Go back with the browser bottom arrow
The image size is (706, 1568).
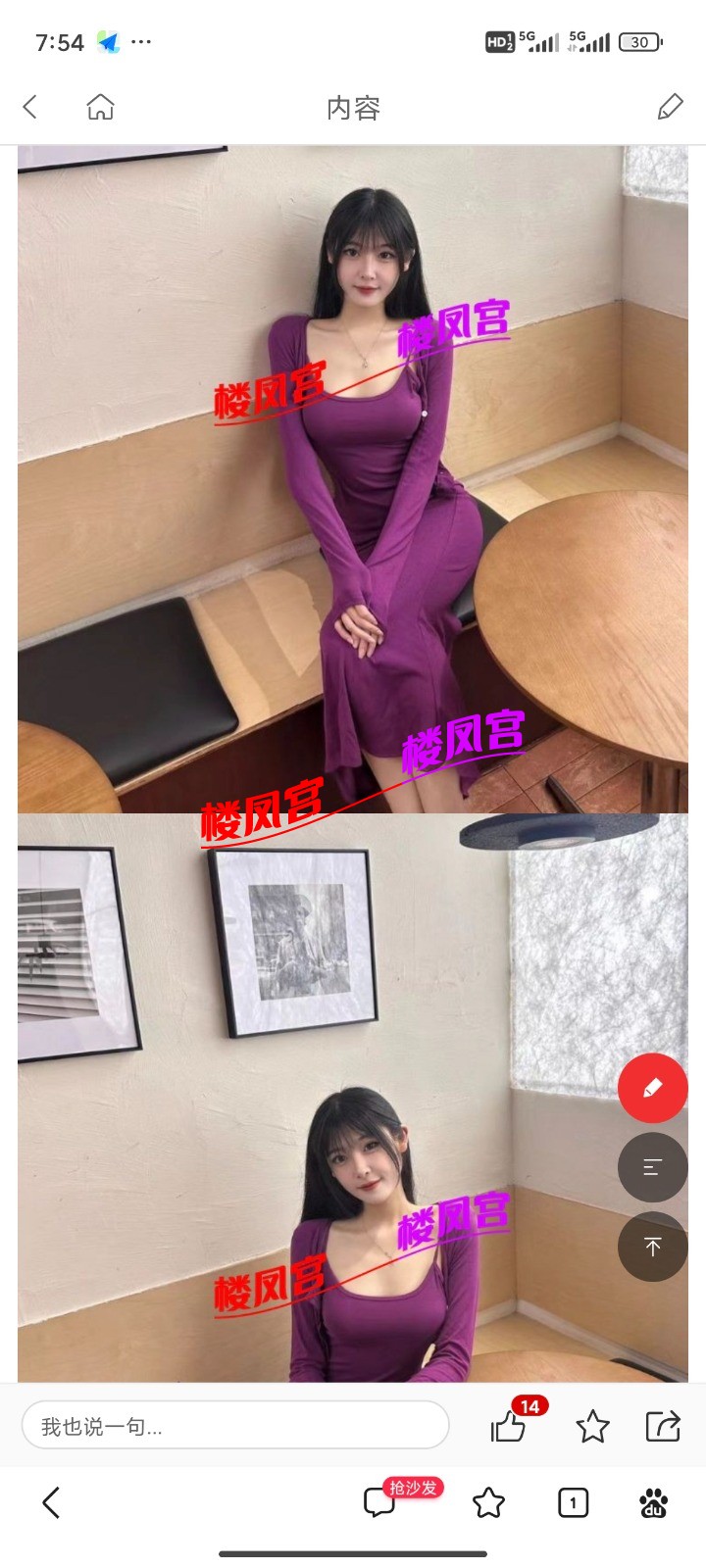pyautogui.click(x=51, y=1502)
